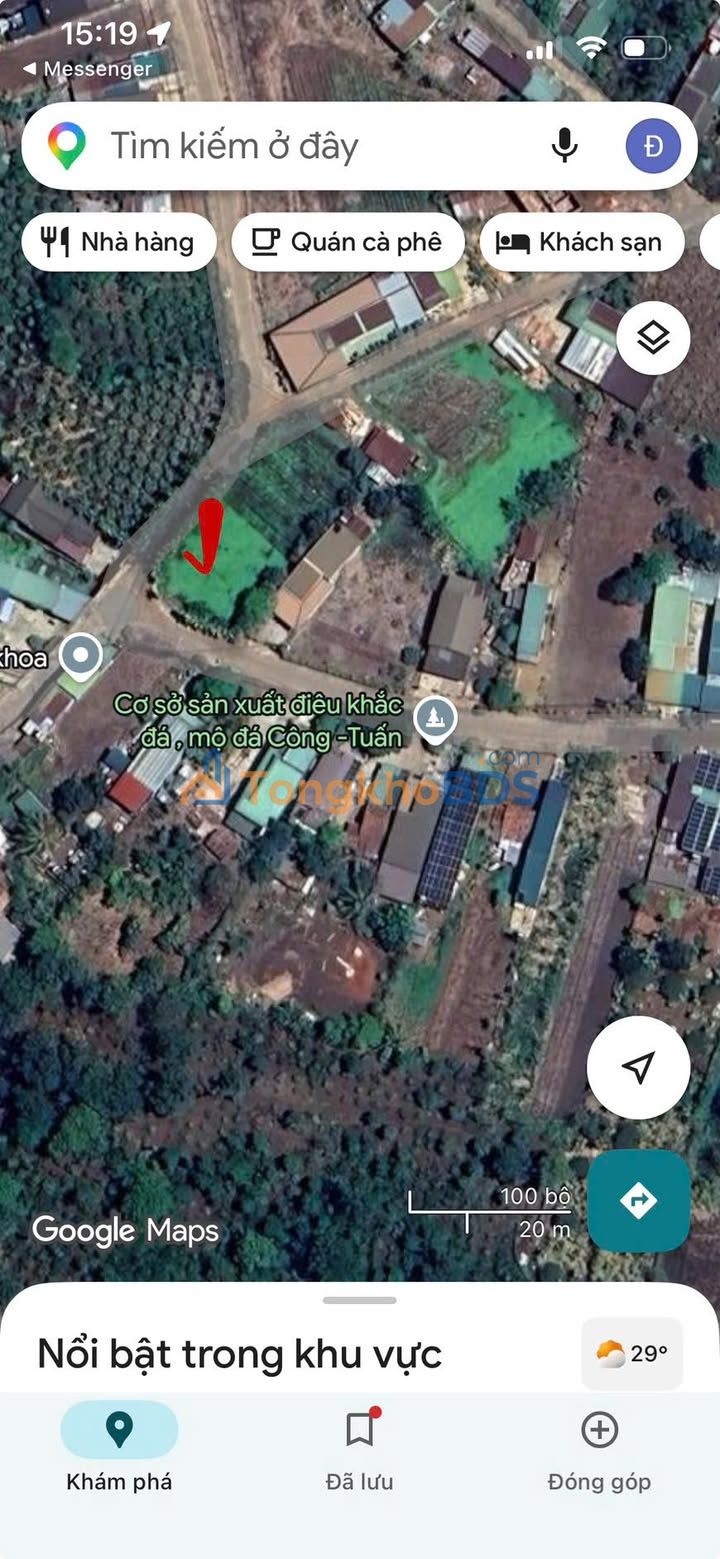Open the map layers button
Image resolution: width=720 pixels, height=1559 pixels.
(653, 338)
